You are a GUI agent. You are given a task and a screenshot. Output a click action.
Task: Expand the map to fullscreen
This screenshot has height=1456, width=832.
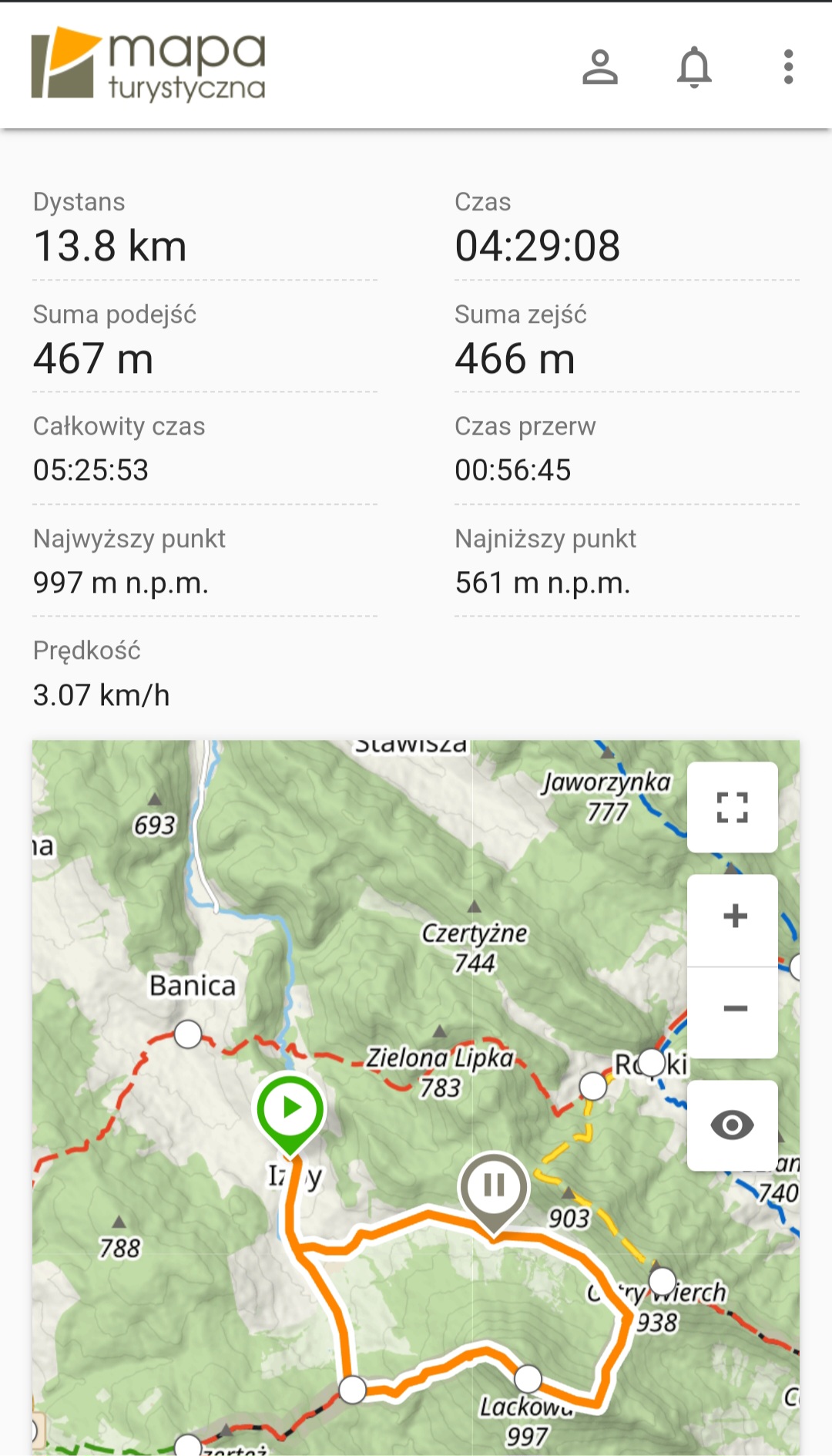(732, 807)
